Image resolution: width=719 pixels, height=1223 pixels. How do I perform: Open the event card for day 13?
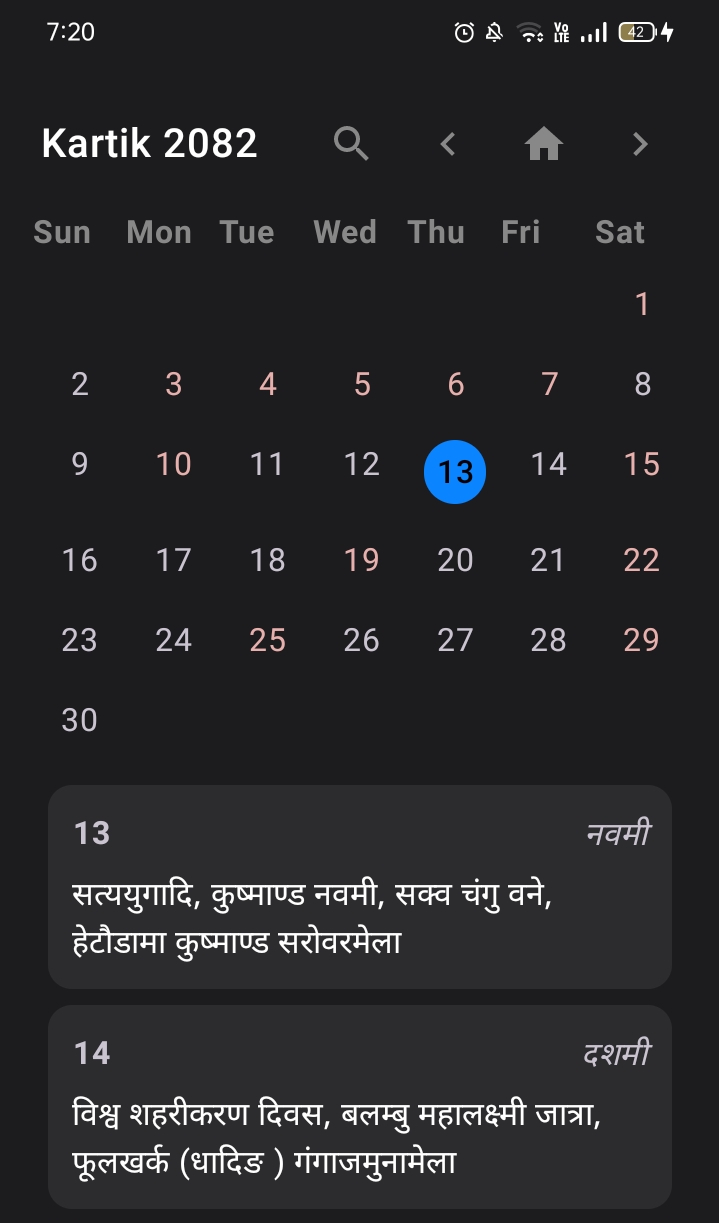(x=360, y=887)
